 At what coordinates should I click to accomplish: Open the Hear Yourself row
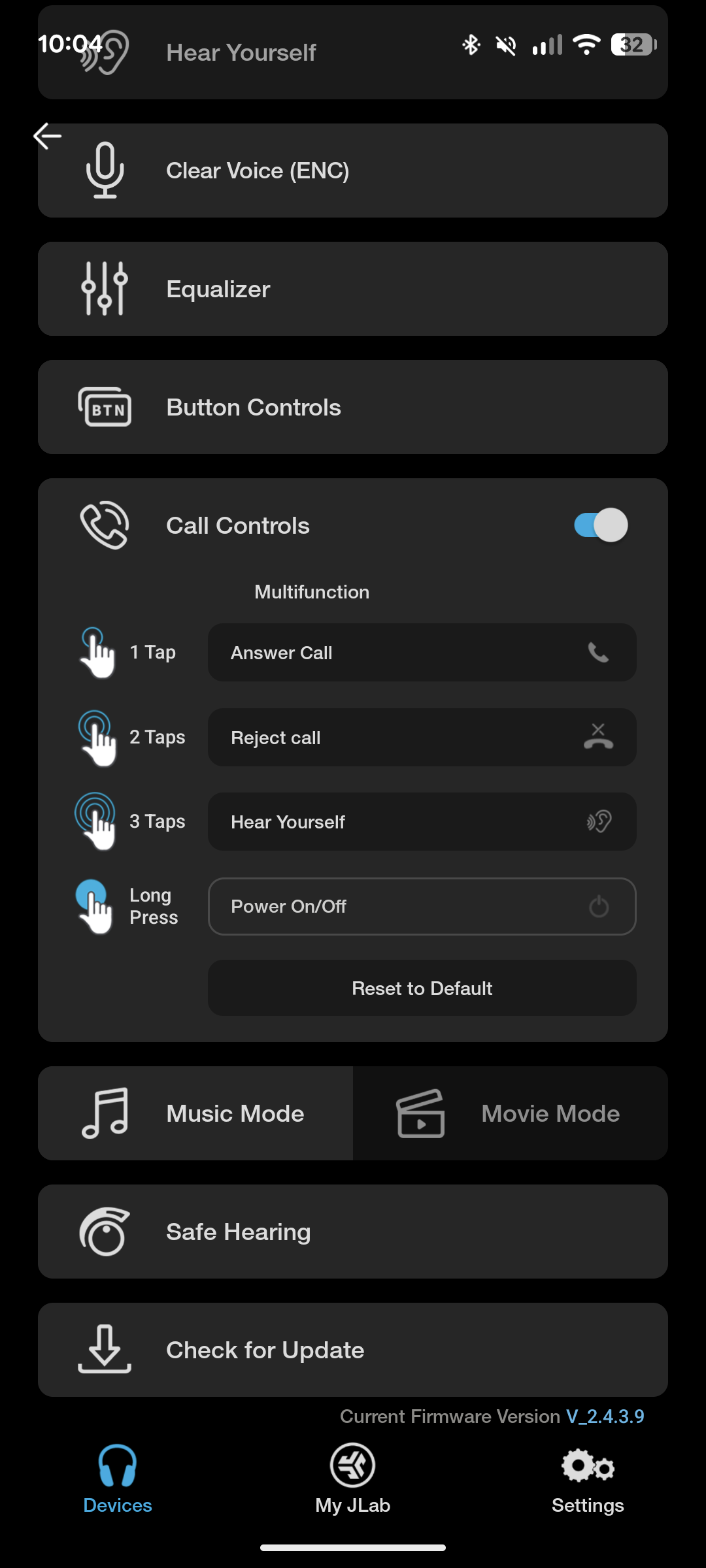353,54
